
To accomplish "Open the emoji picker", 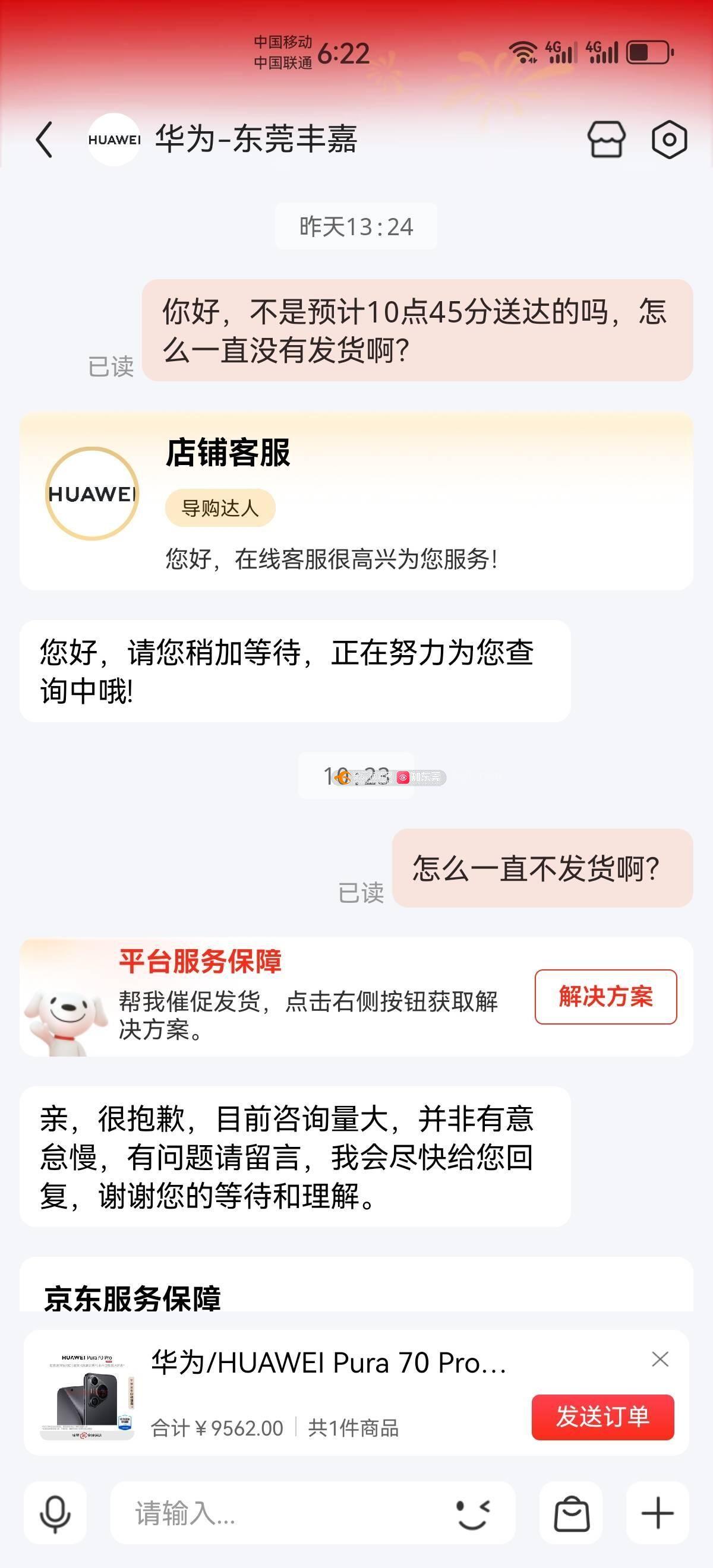I will point(474,1513).
